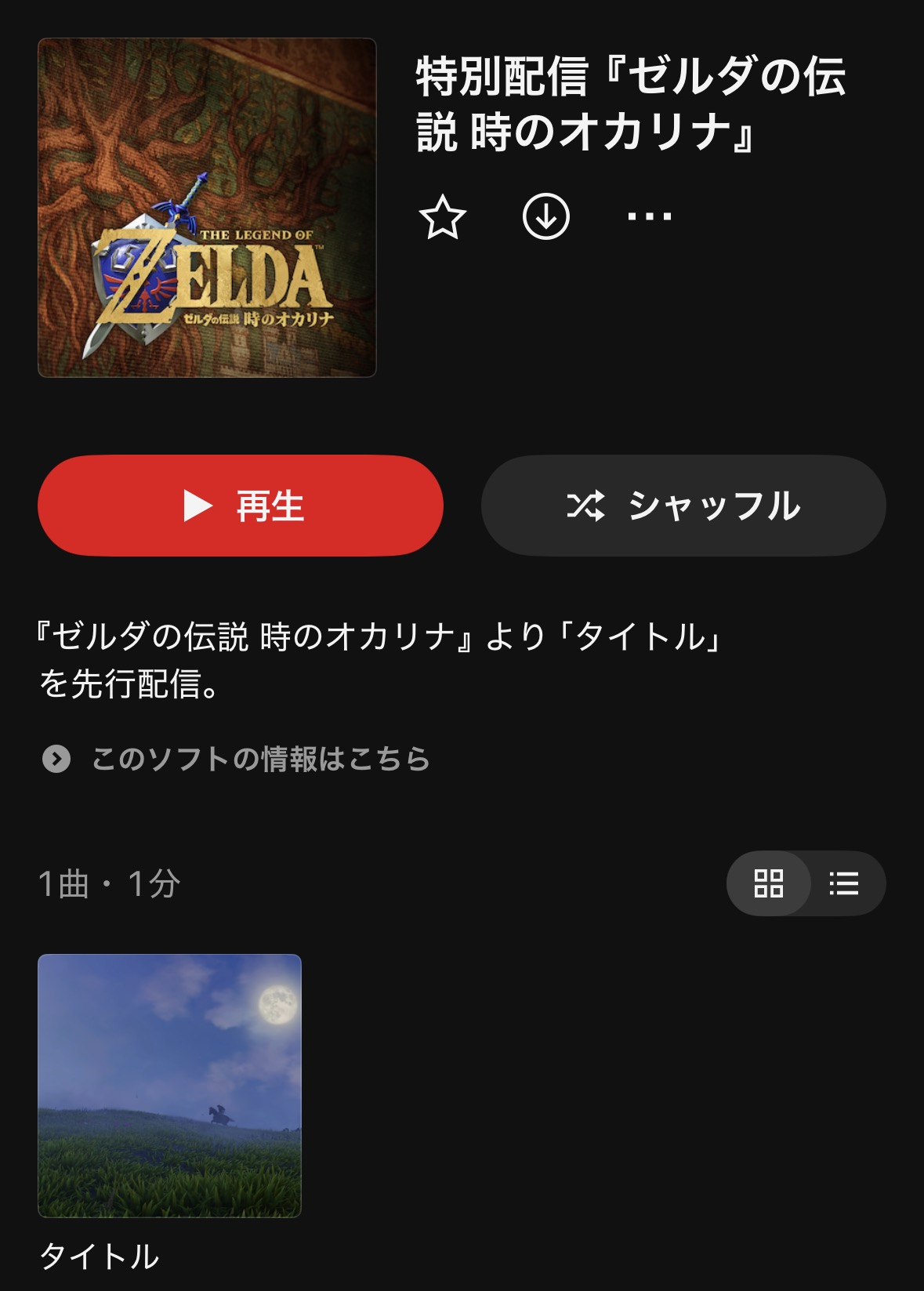
Task: Download the playlist with the arrow icon
Action: [546, 216]
